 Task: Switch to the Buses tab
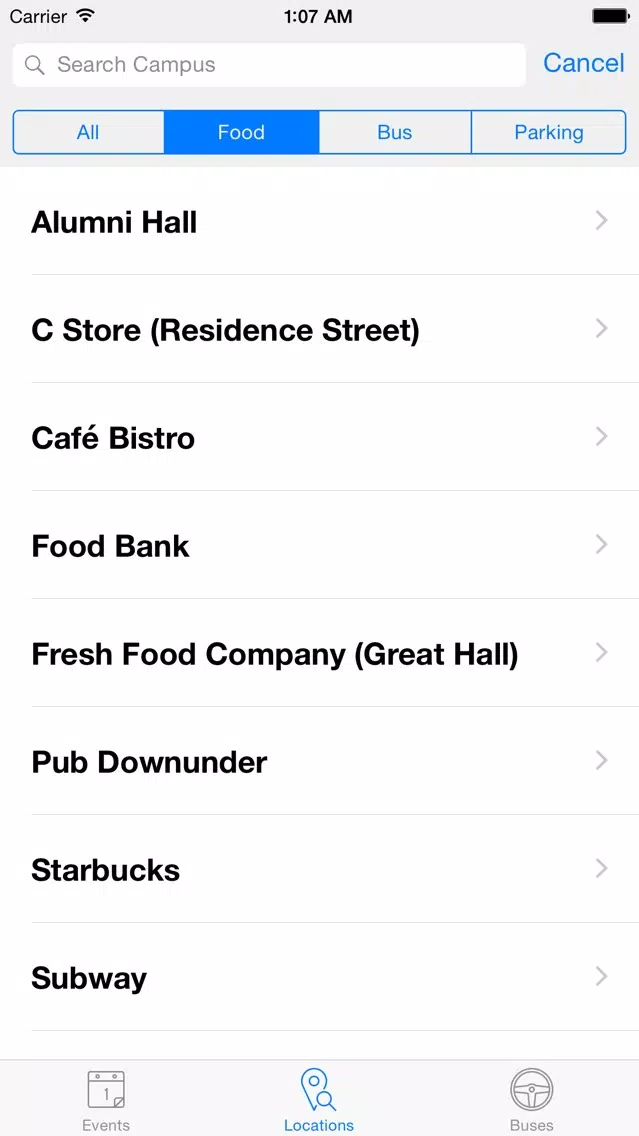[x=532, y=1099]
